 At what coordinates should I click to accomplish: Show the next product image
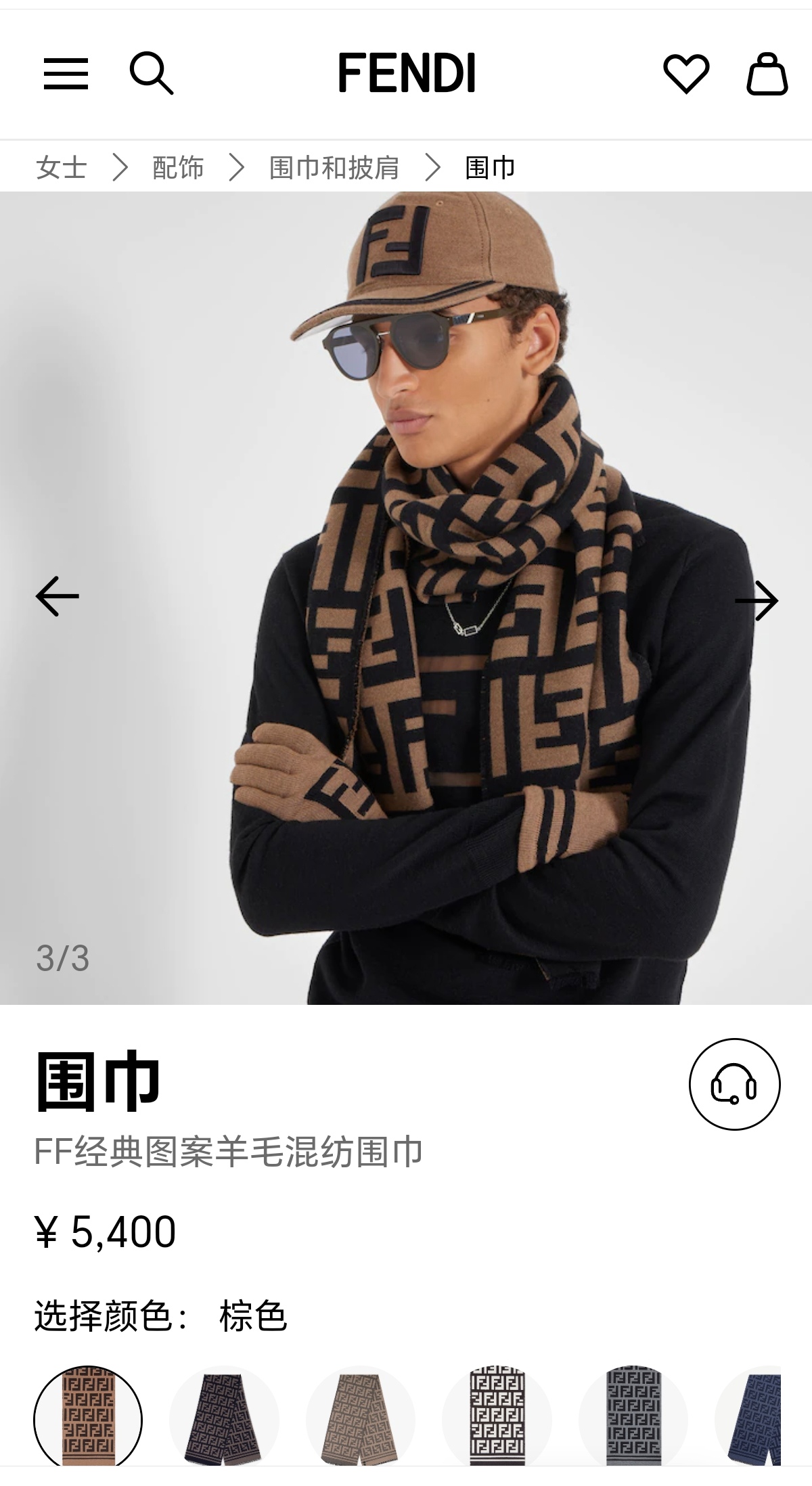click(x=756, y=600)
